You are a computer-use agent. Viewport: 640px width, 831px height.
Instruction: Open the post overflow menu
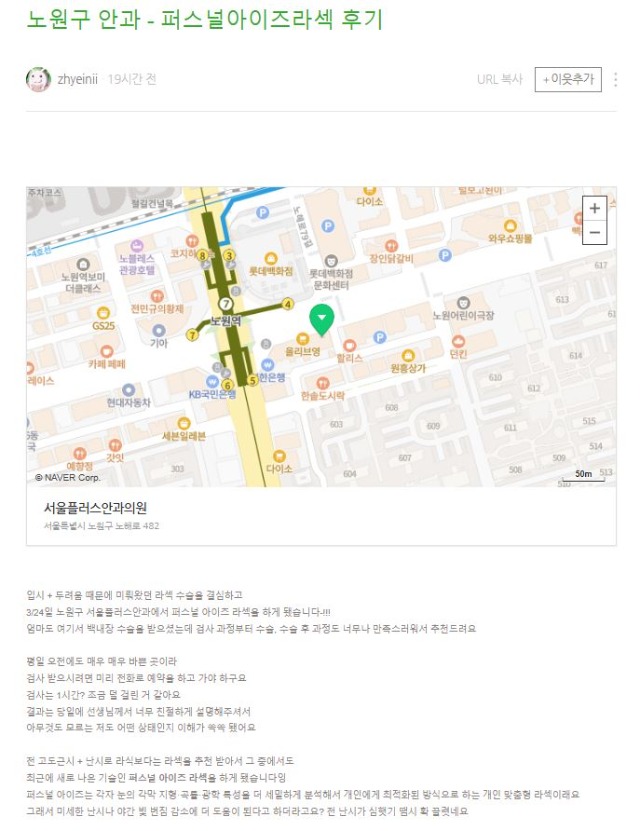pyautogui.click(x=615, y=80)
